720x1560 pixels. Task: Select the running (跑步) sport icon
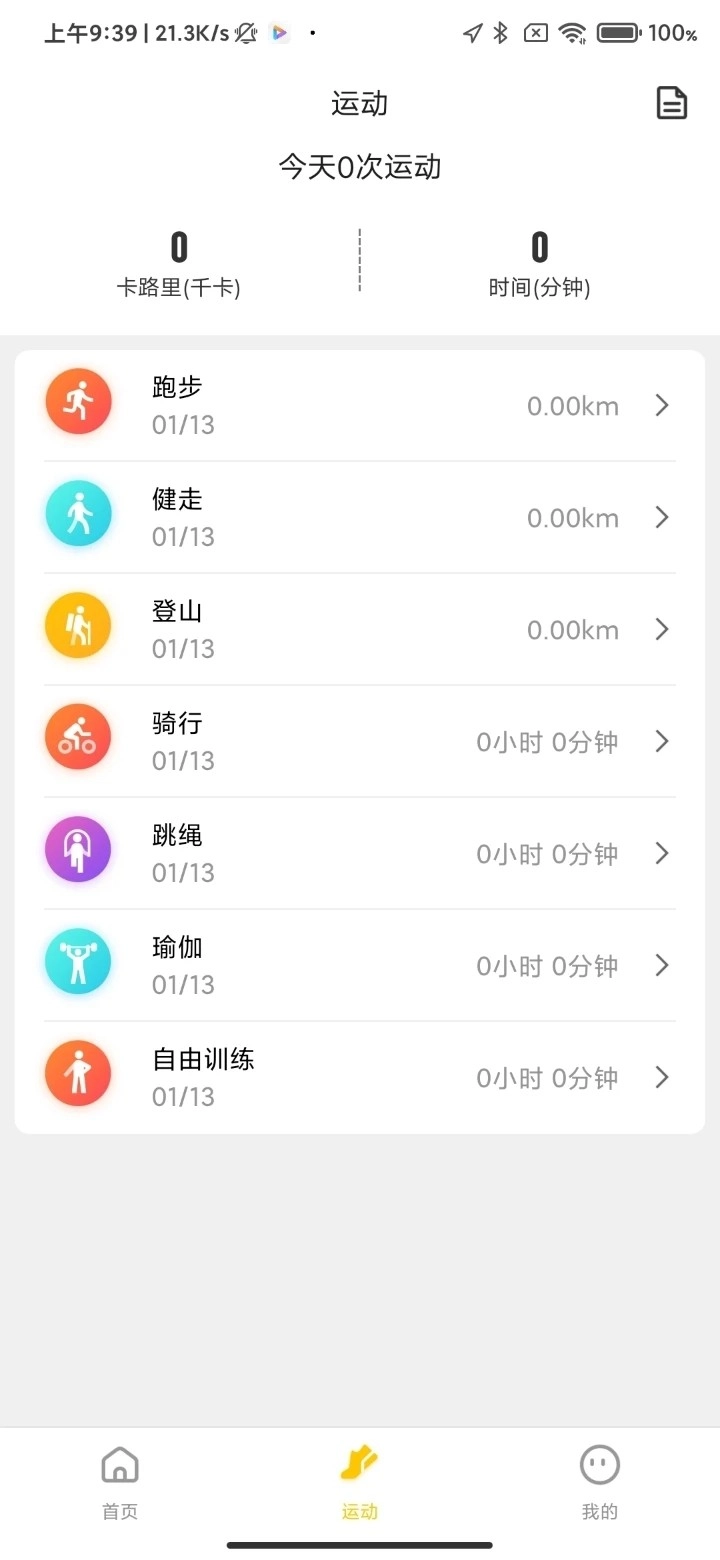pyautogui.click(x=78, y=401)
